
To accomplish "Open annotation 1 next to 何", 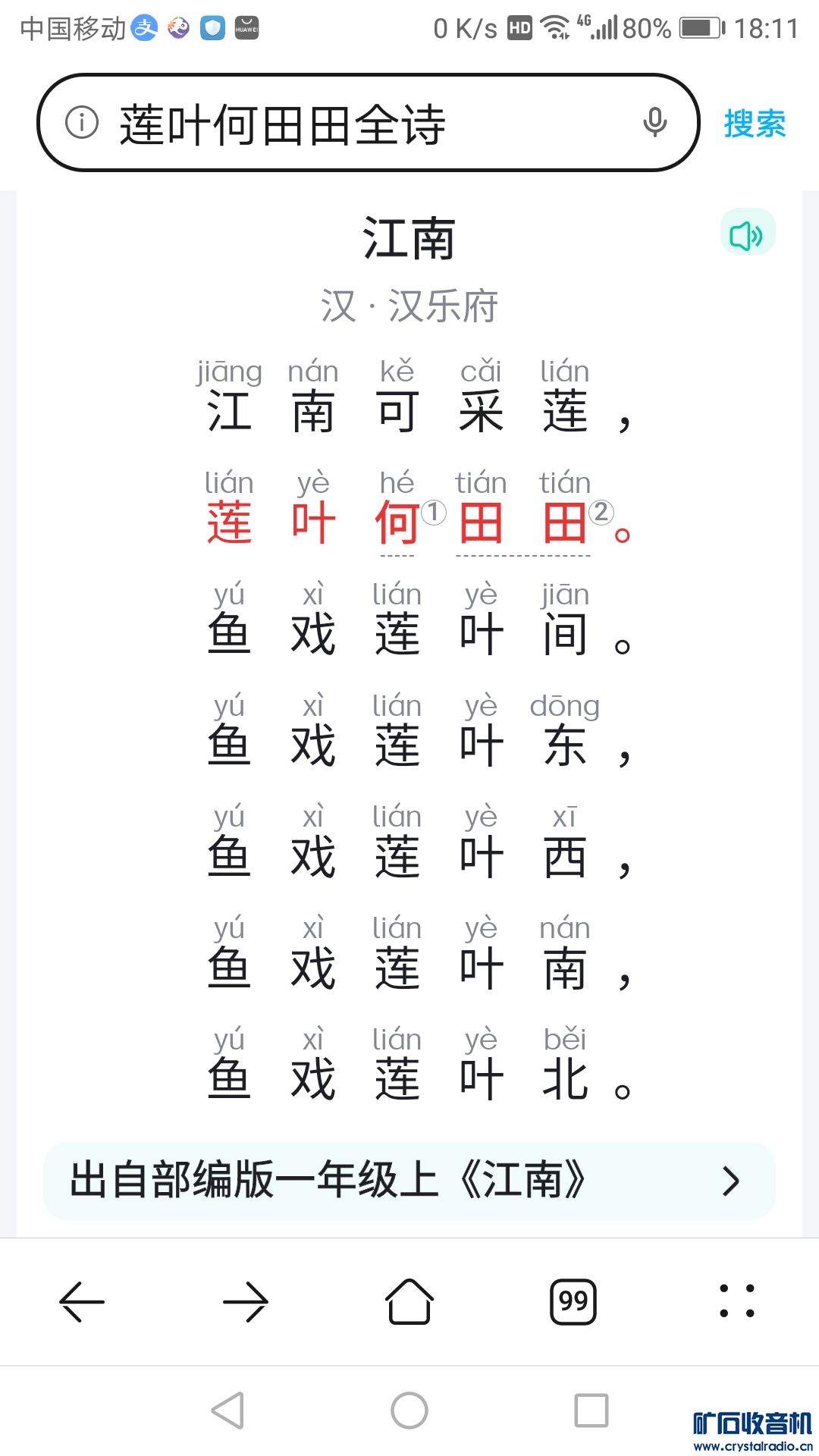I will [x=433, y=513].
